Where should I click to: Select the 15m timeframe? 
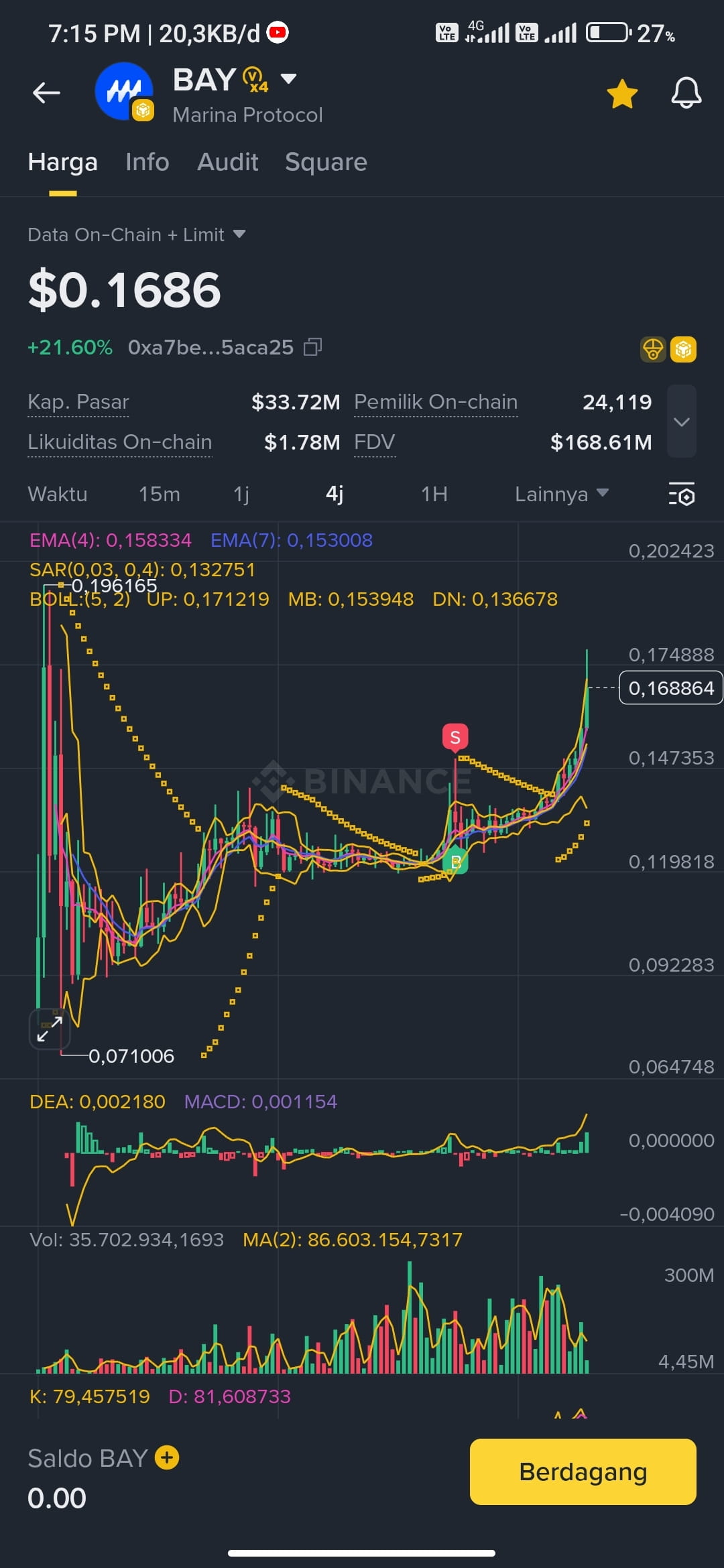click(159, 494)
